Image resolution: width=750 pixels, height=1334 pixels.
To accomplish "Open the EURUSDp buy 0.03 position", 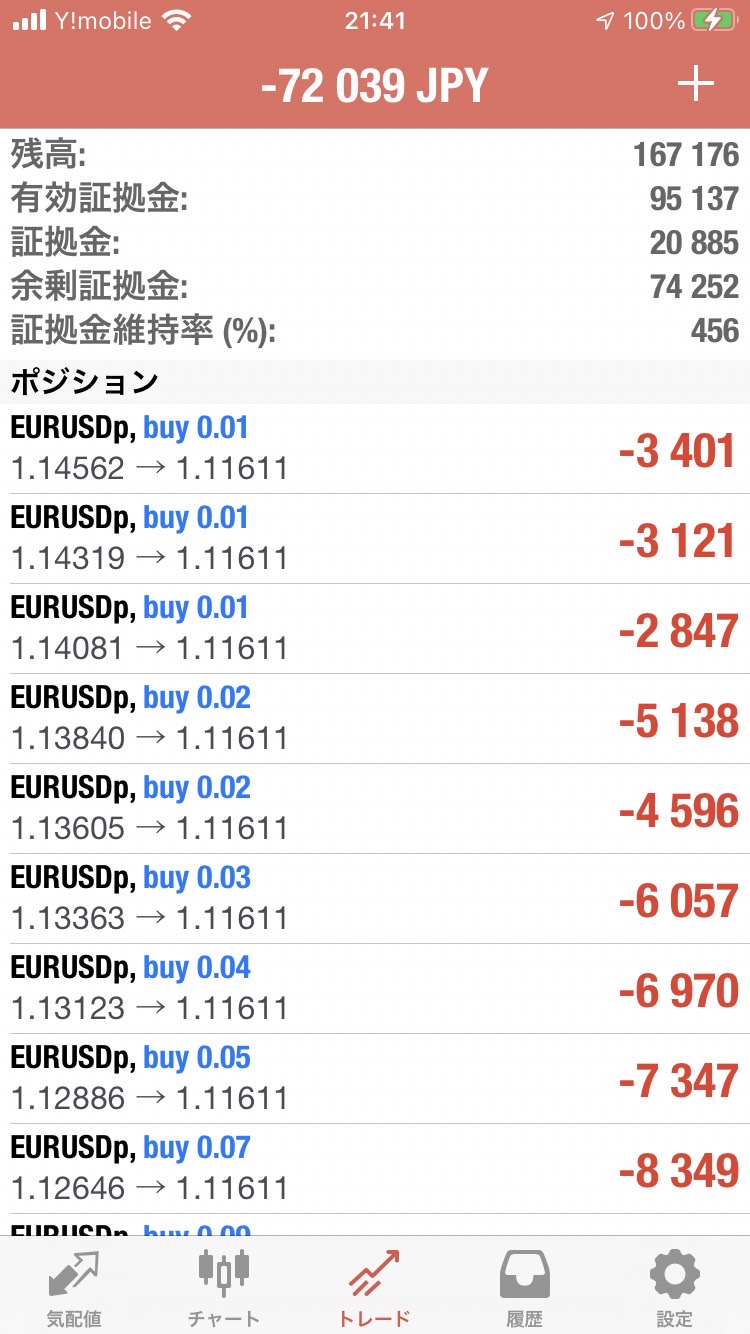I will (375, 899).
